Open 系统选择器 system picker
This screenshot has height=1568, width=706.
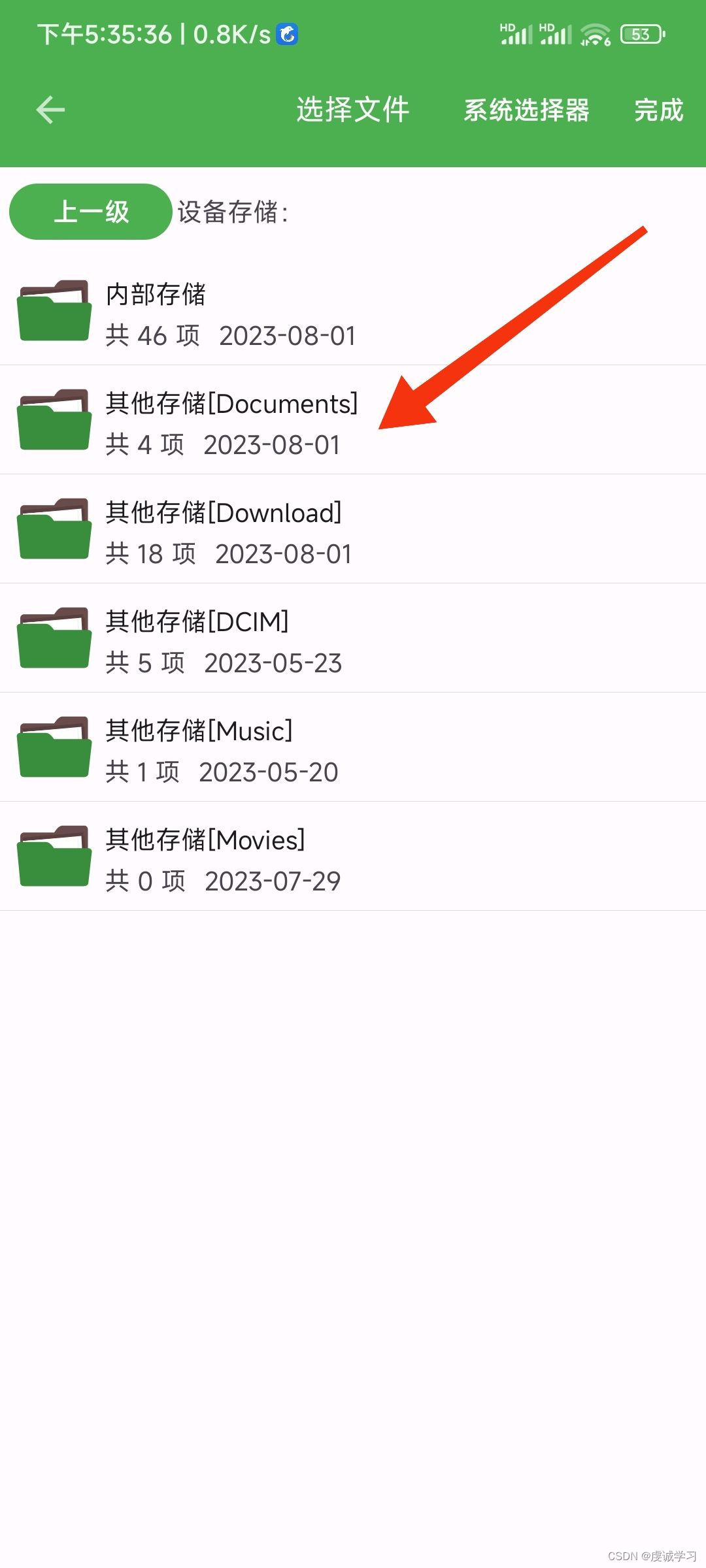click(x=526, y=110)
